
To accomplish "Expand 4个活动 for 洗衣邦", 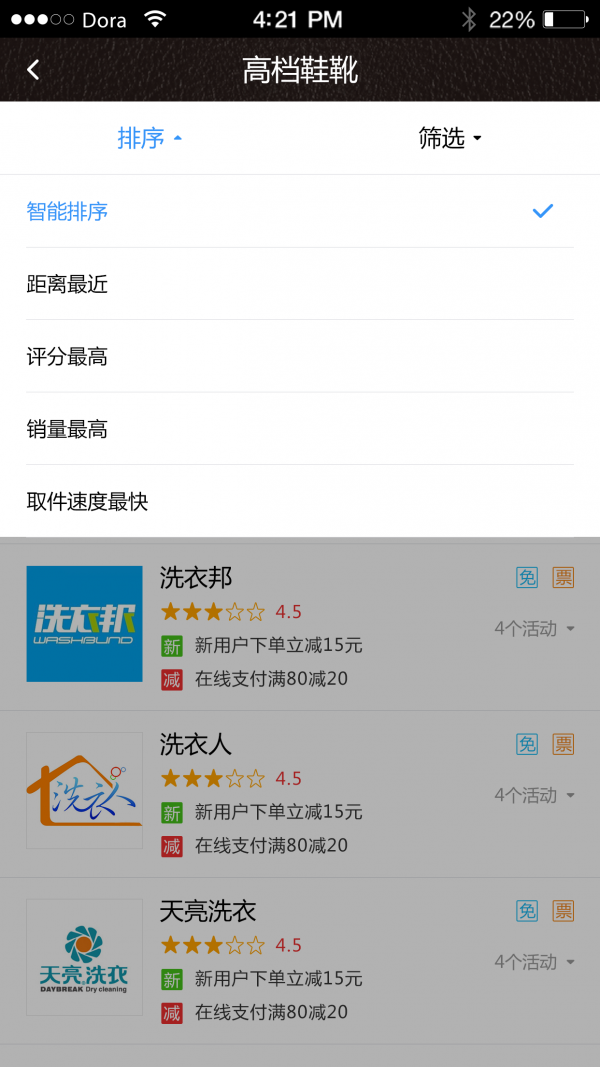I will (535, 629).
